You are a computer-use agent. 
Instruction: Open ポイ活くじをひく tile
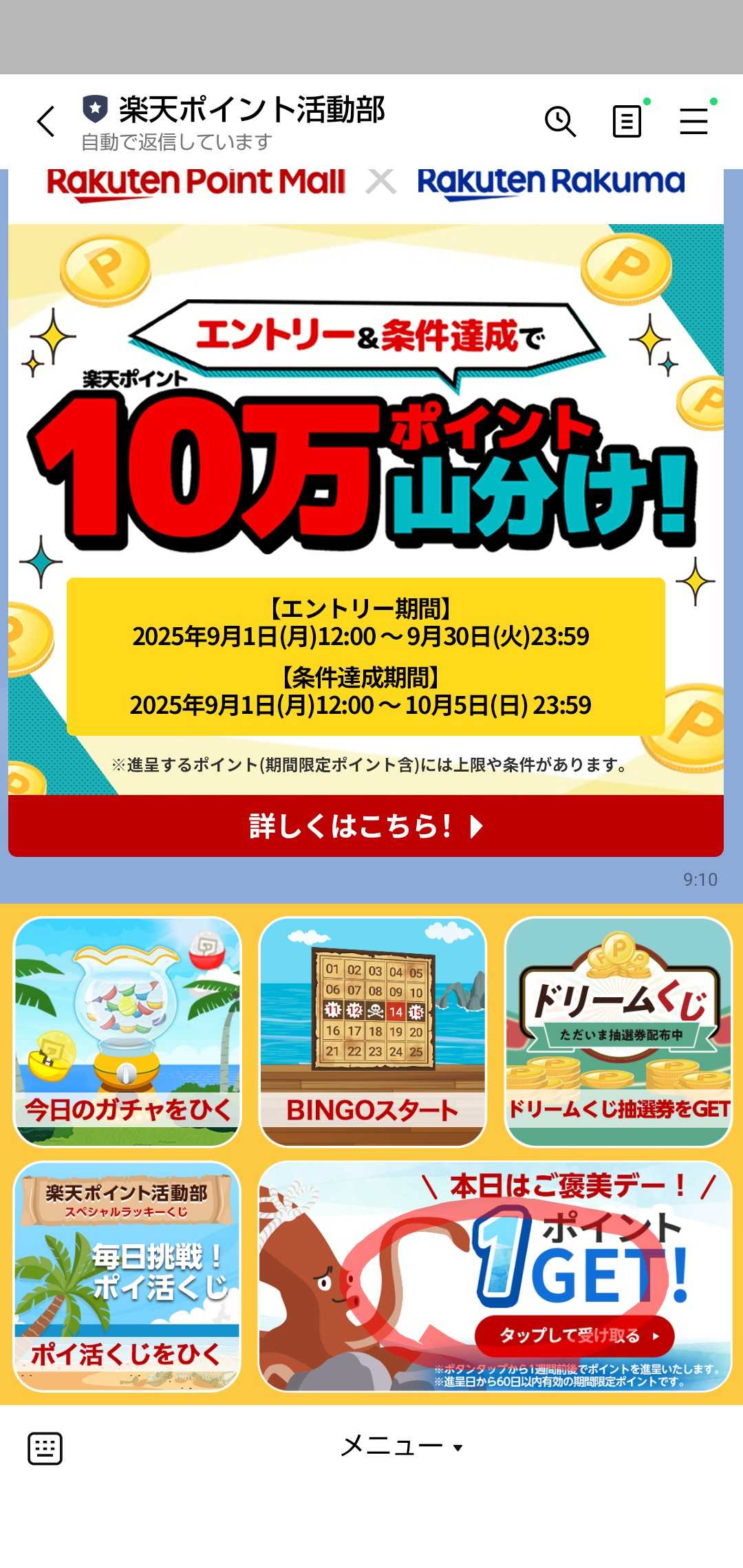tap(128, 1276)
